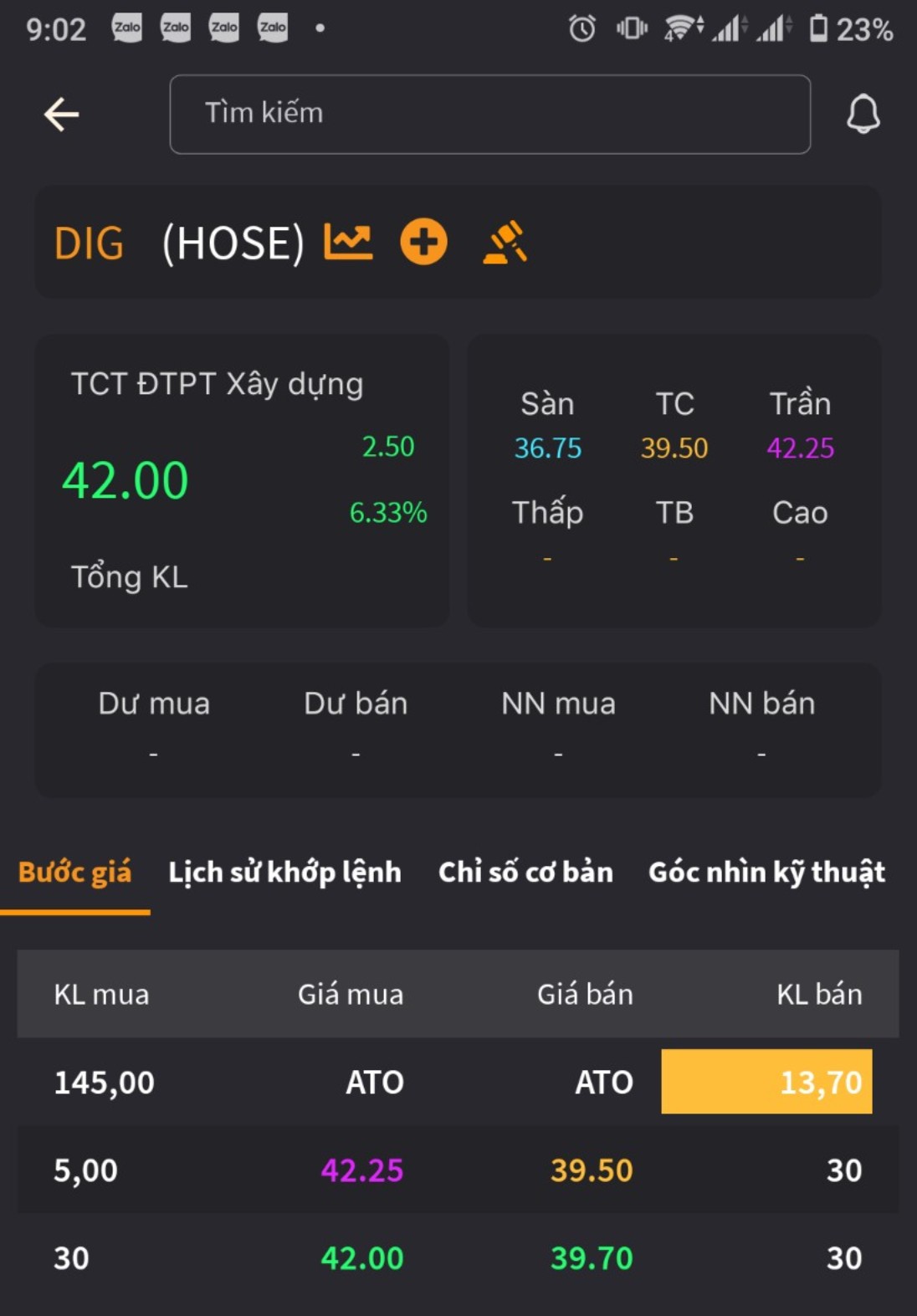Open the notifications bell
This screenshot has width=917, height=1316.
(863, 114)
